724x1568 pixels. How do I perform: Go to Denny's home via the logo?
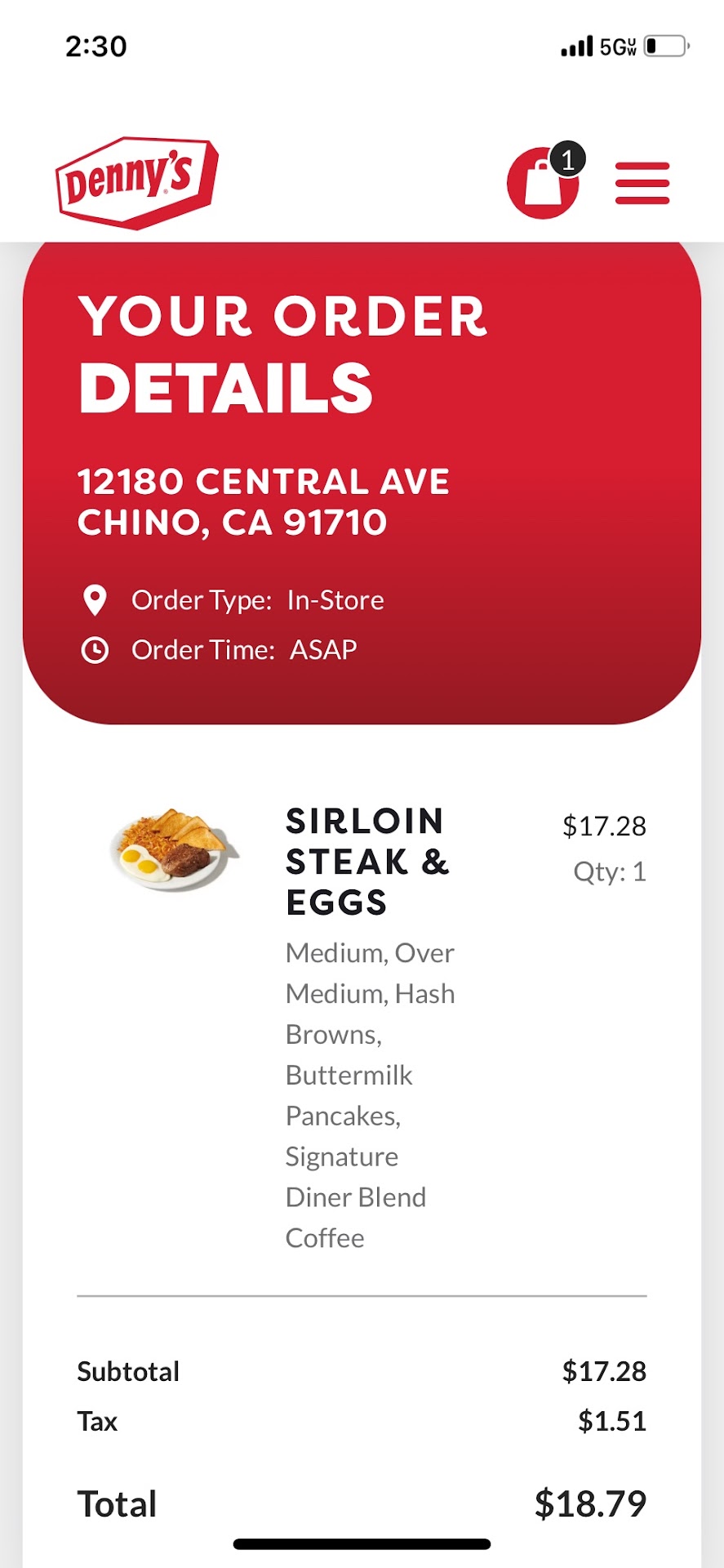tap(137, 181)
